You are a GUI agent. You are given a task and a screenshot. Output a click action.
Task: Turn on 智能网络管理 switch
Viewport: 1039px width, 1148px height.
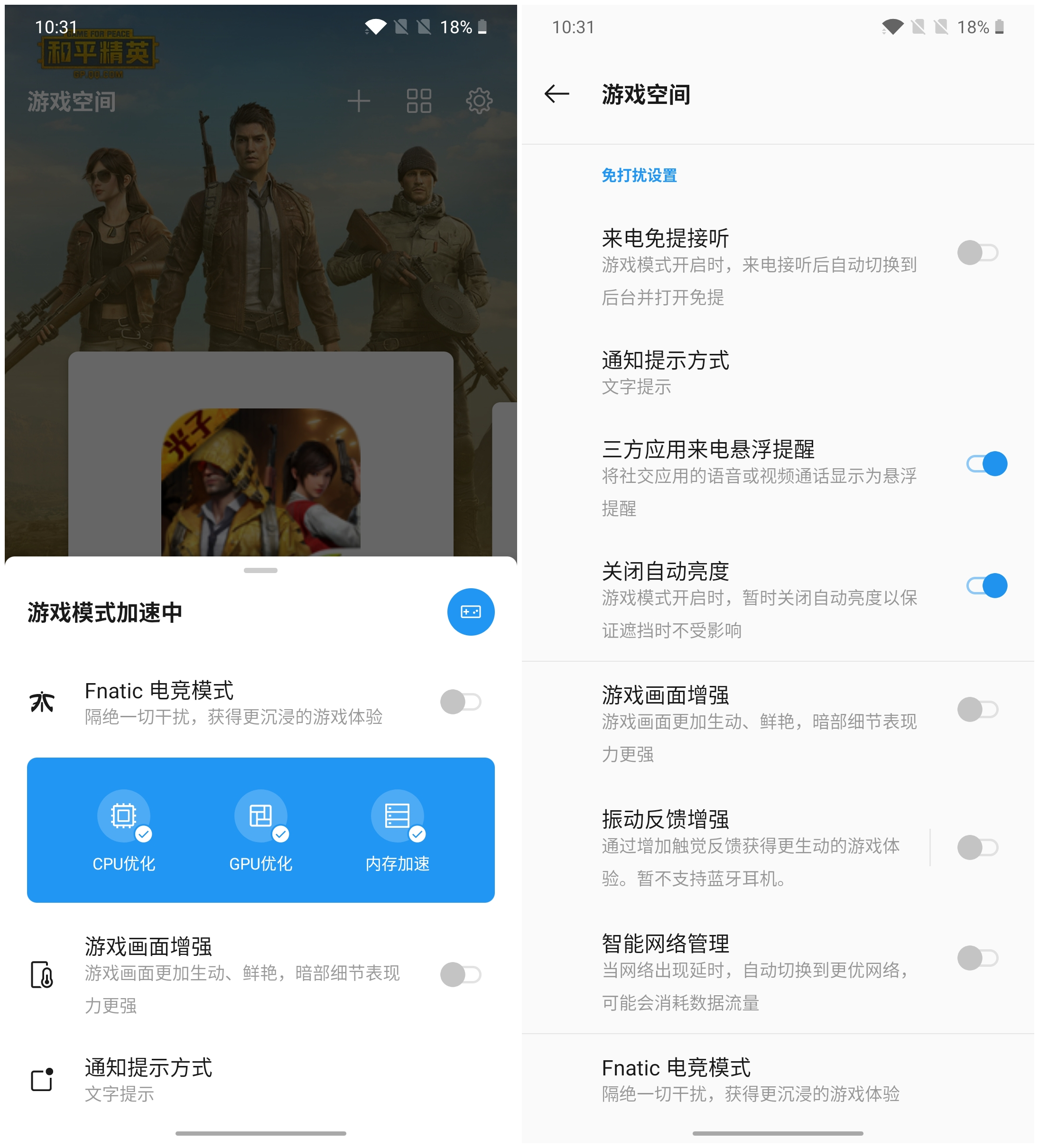coord(977,958)
